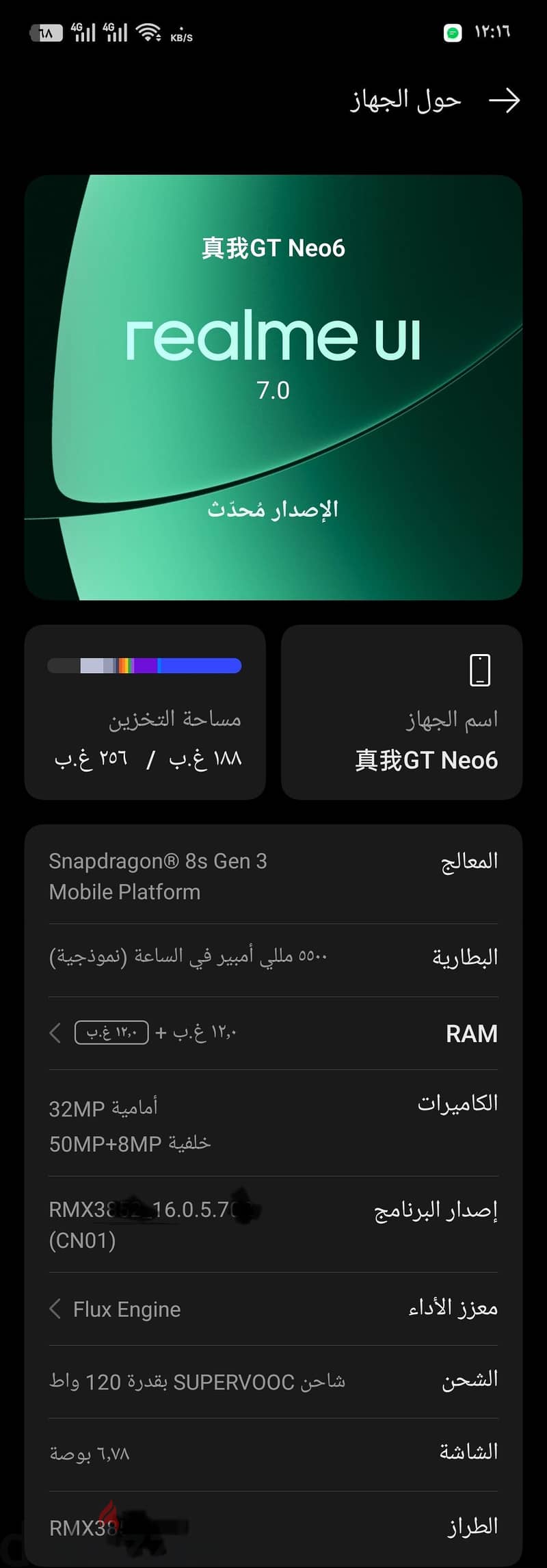Open the RAM expansion row
Viewport: 547px width, 1568px height.
pyautogui.click(x=273, y=1033)
